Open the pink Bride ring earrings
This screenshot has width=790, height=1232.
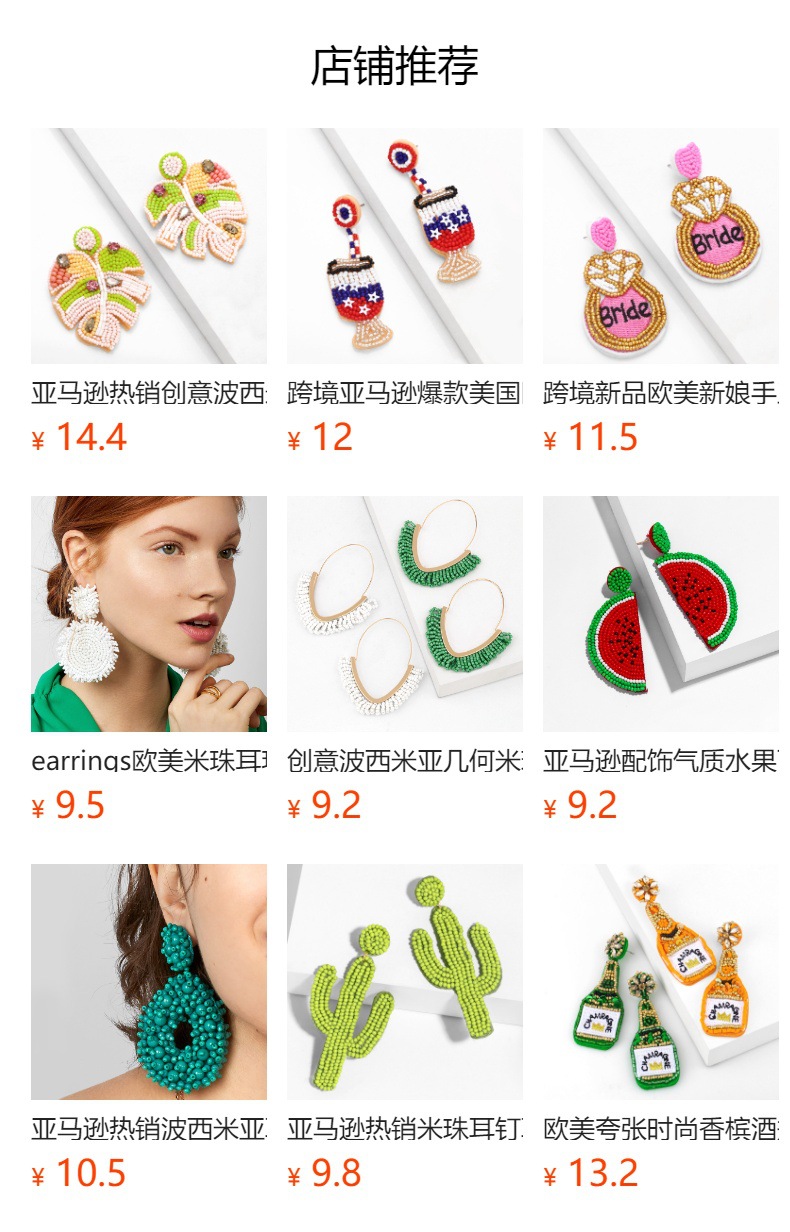click(660, 246)
